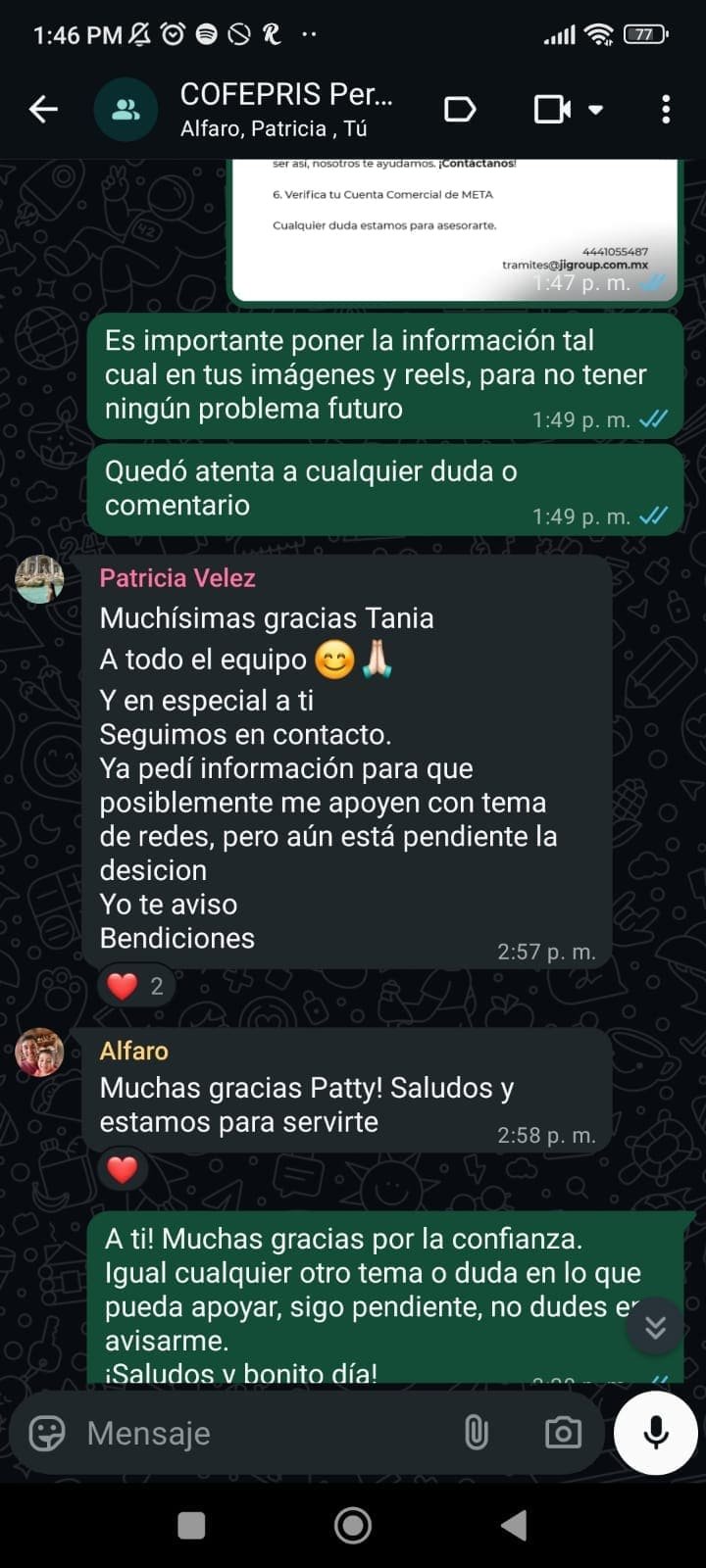Tap the scroll-to-bottom double chevron

point(653,1326)
